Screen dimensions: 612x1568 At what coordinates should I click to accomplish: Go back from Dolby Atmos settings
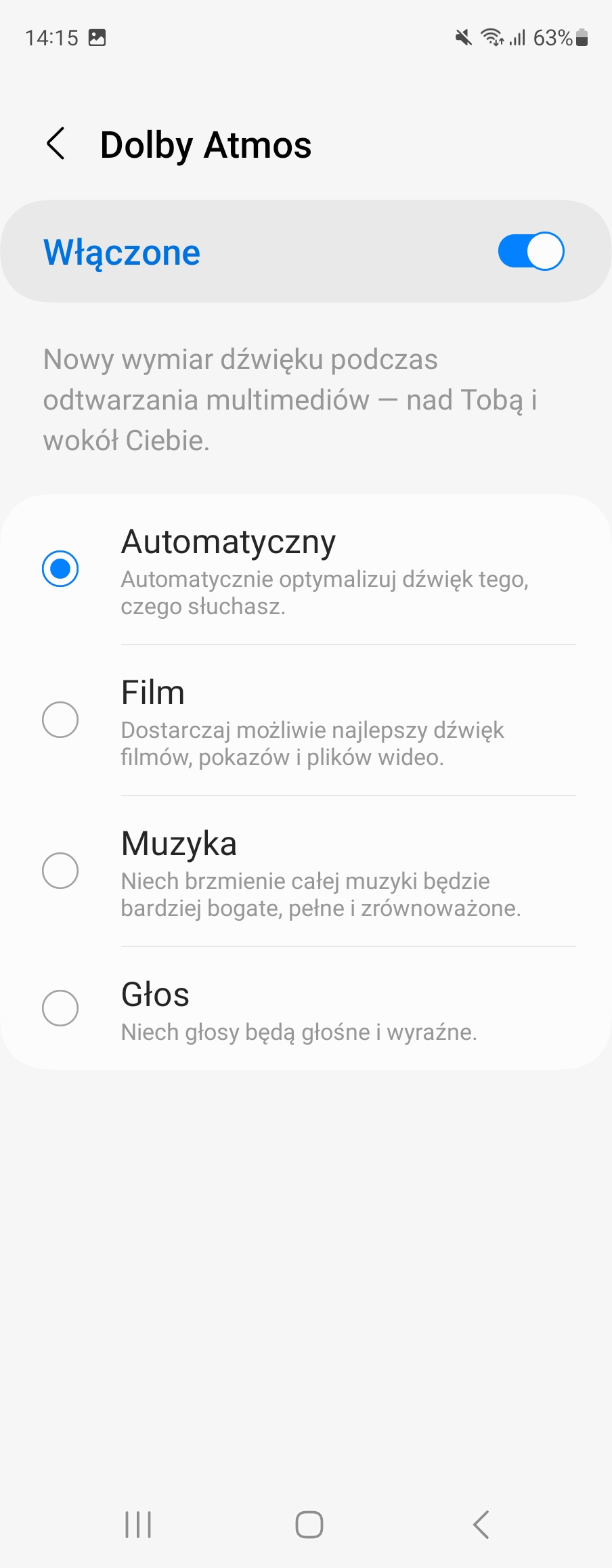[56, 144]
